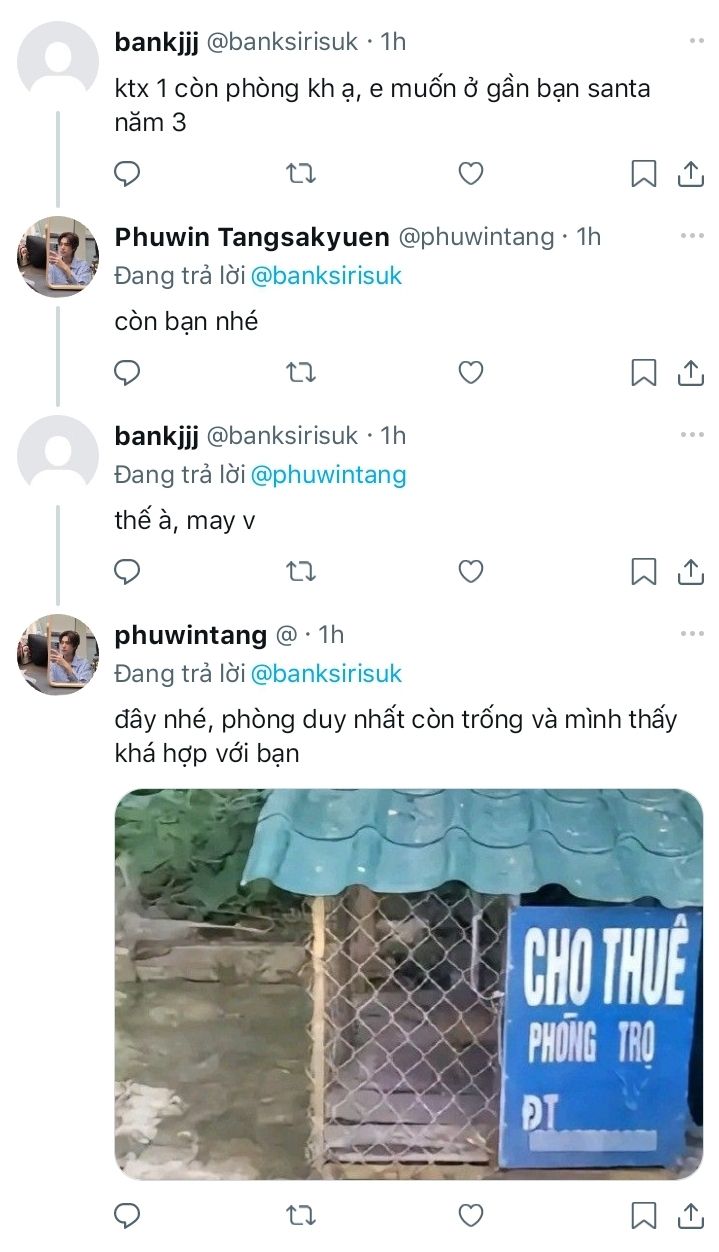Like the 'còn bạn nhé' reply
719x1252 pixels.
tap(471, 373)
